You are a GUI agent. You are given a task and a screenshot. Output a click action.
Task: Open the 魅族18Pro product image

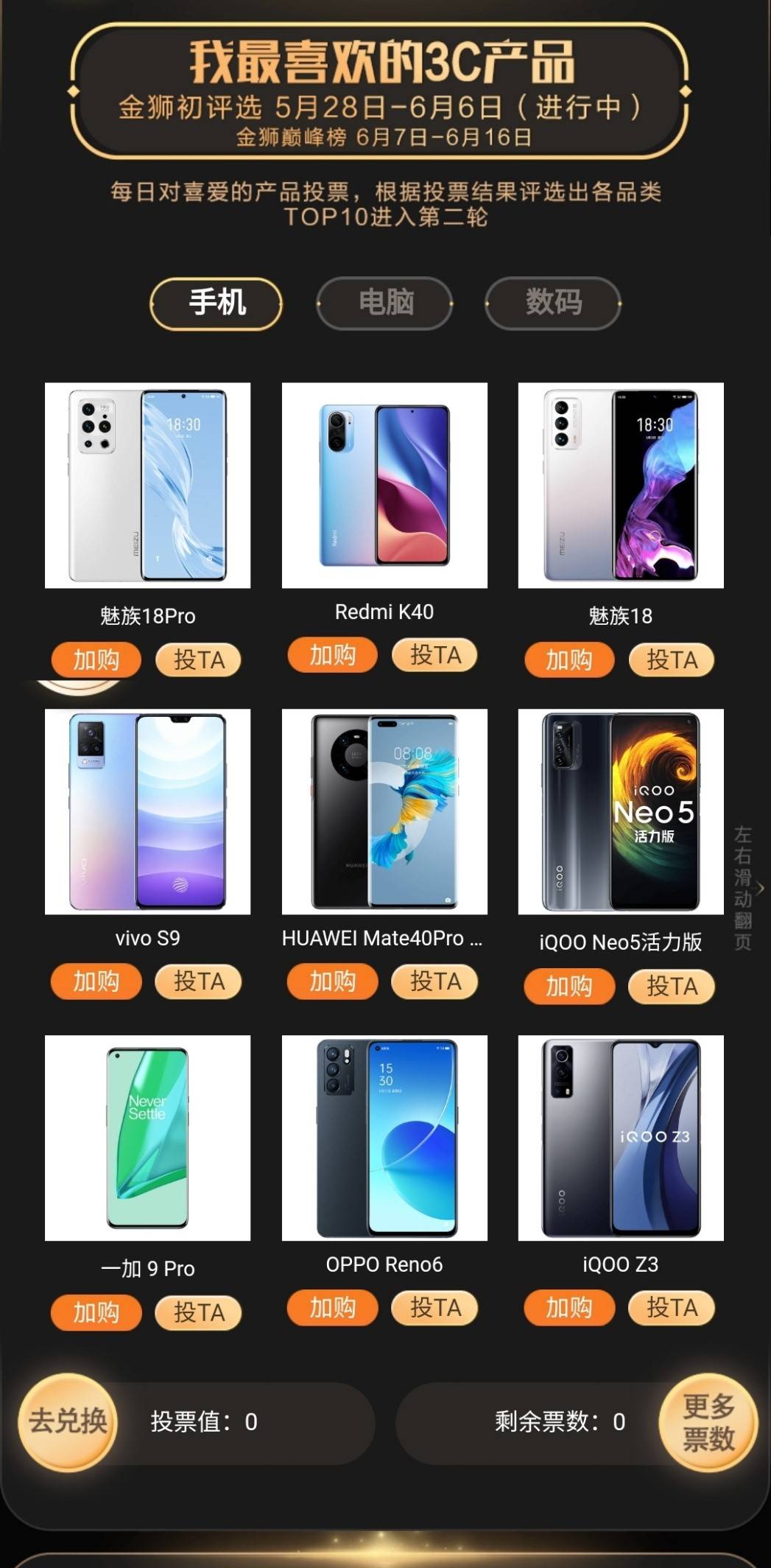pos(147,485)
